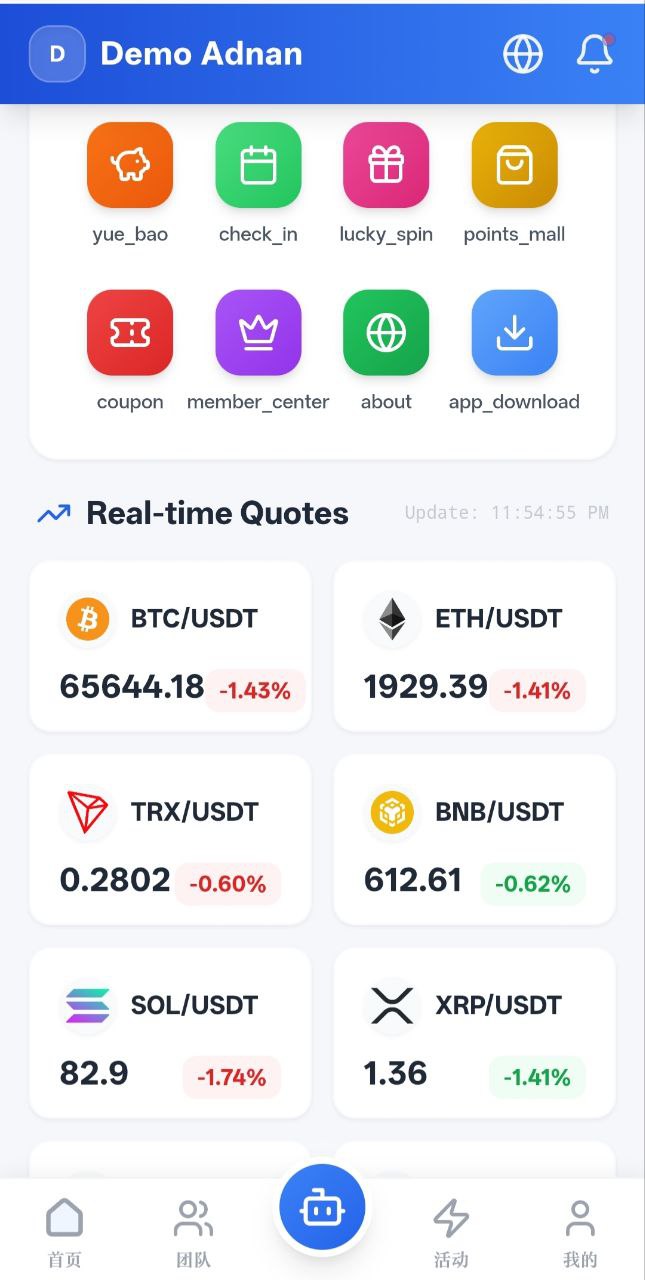The width and height of the screenshot is (645, 1280).
Task: Open the SOL/USDT quote card
Action: (x=170, y=1033)
